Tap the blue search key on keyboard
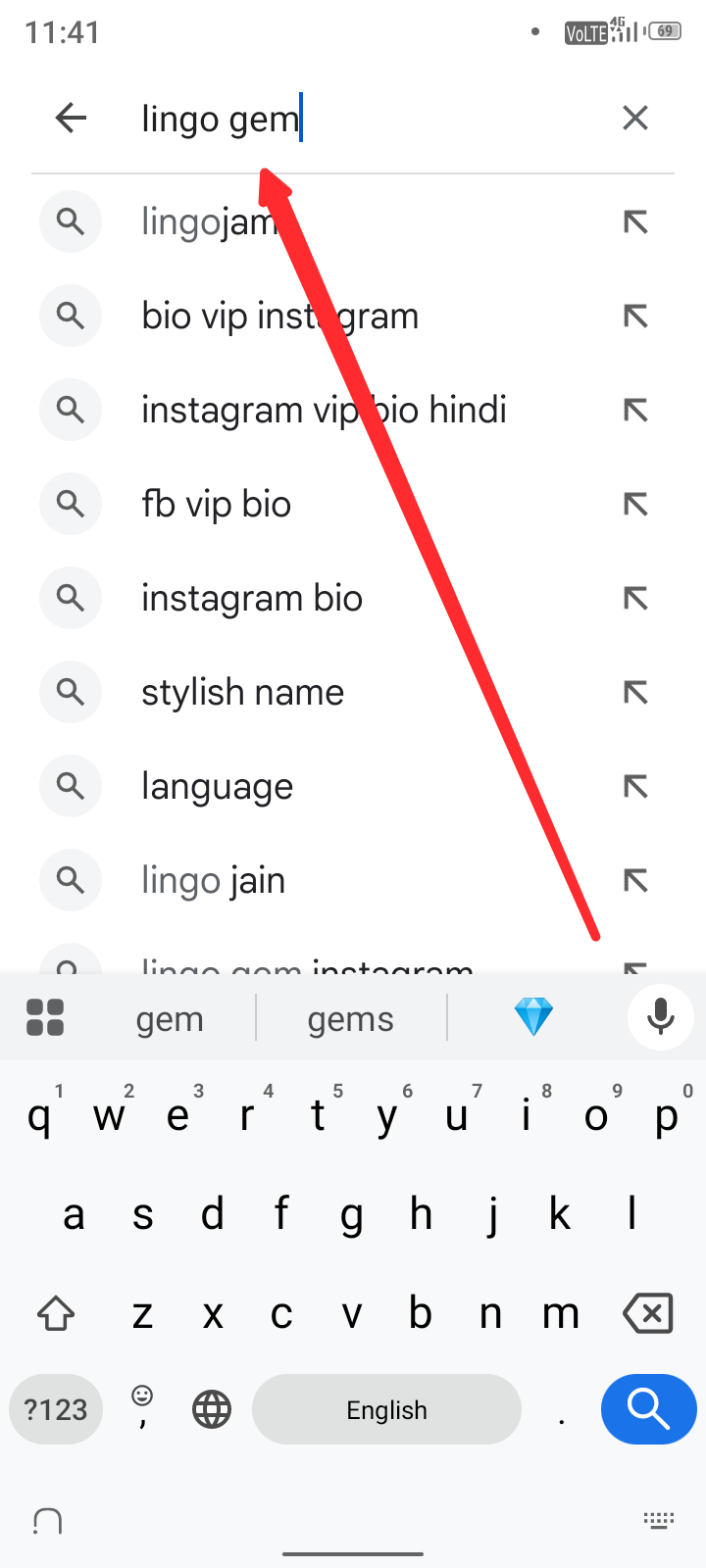This screenshot has width=706, height=1568. click(x=649, y=1409)
